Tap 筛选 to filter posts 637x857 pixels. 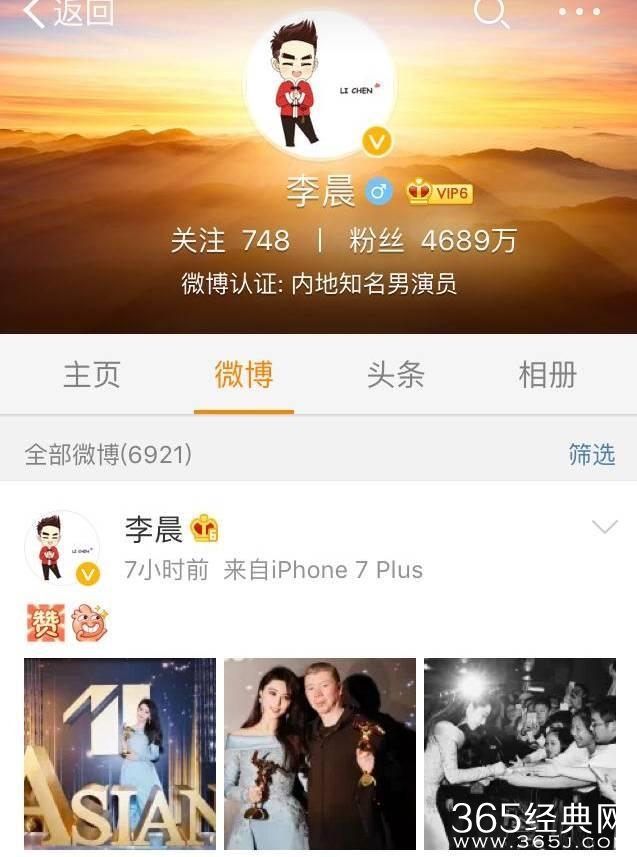pyautogui.click(x=591, y=454)
